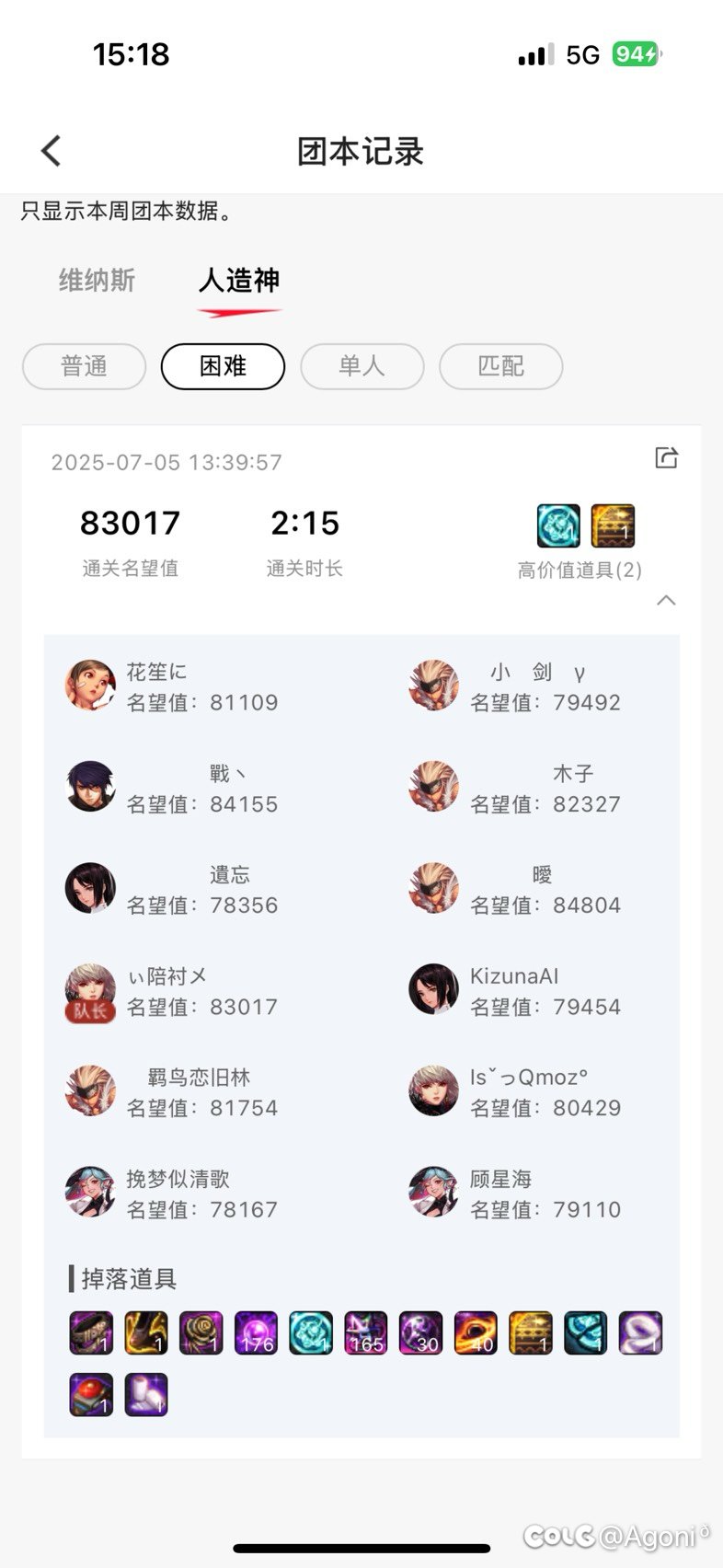Share this raid record
Viewport: 723px width, 1568px height.
click(666, 457)
